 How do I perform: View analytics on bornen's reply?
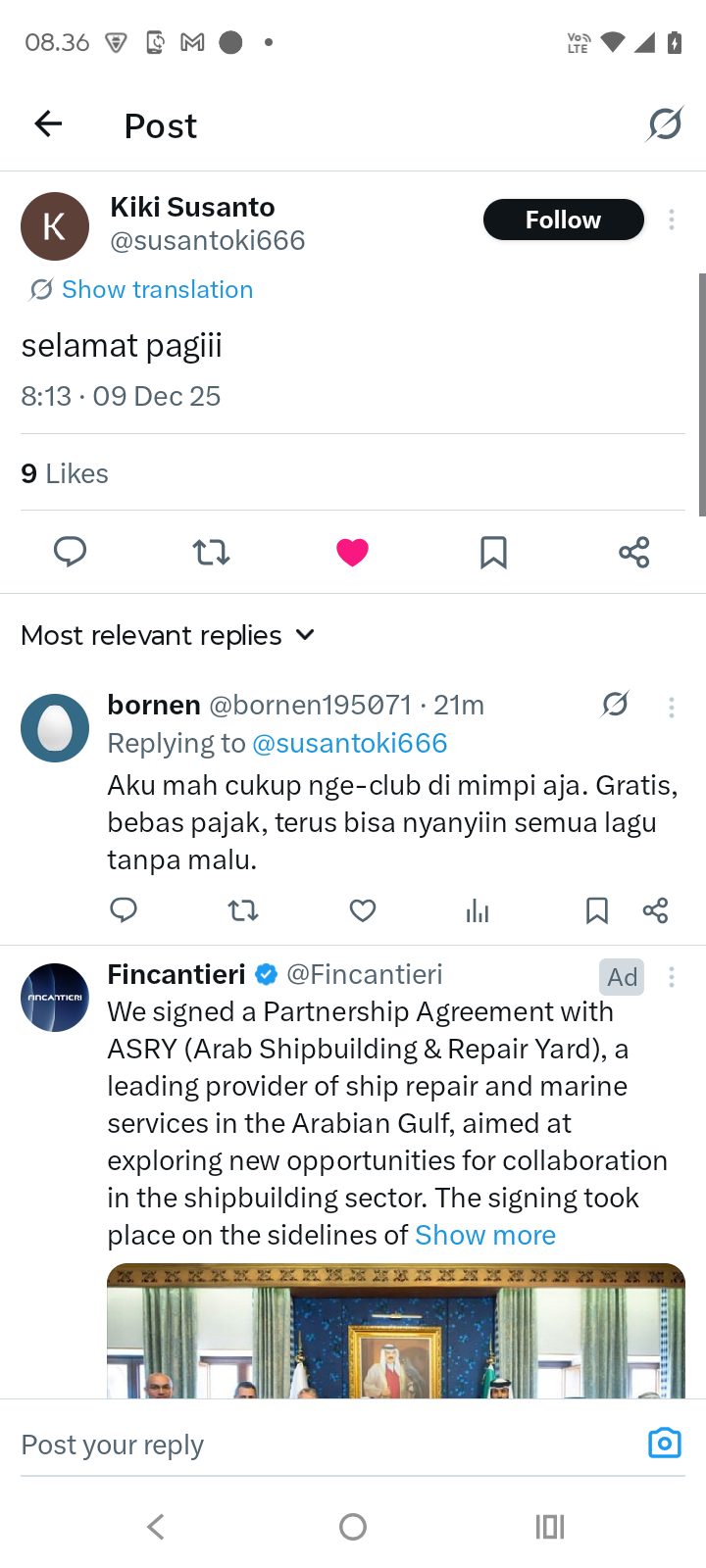click(478, 910)
